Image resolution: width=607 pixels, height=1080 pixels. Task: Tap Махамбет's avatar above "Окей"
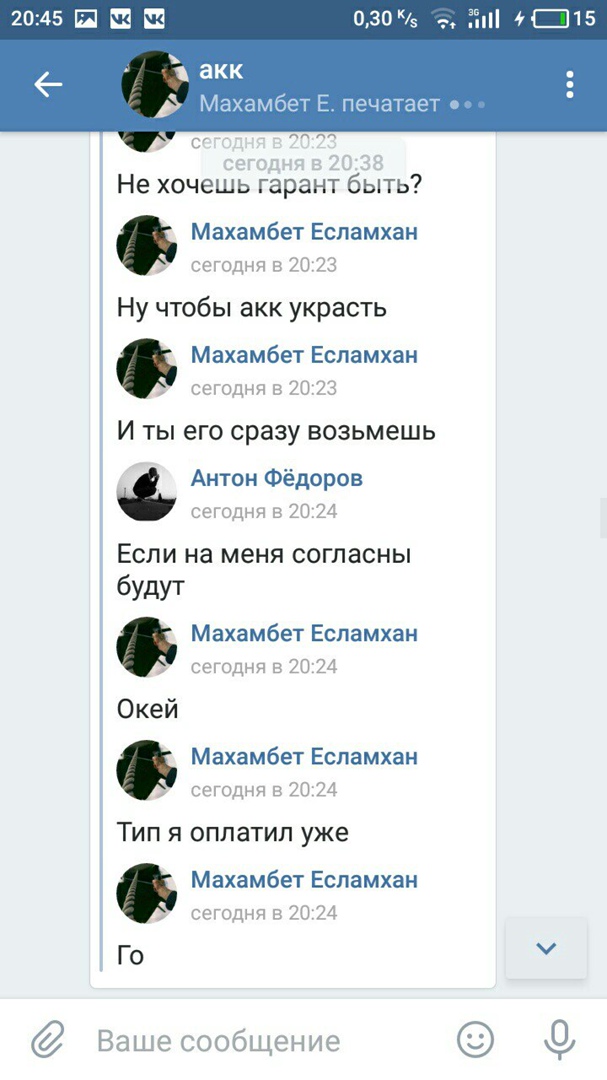coord(147,647)
